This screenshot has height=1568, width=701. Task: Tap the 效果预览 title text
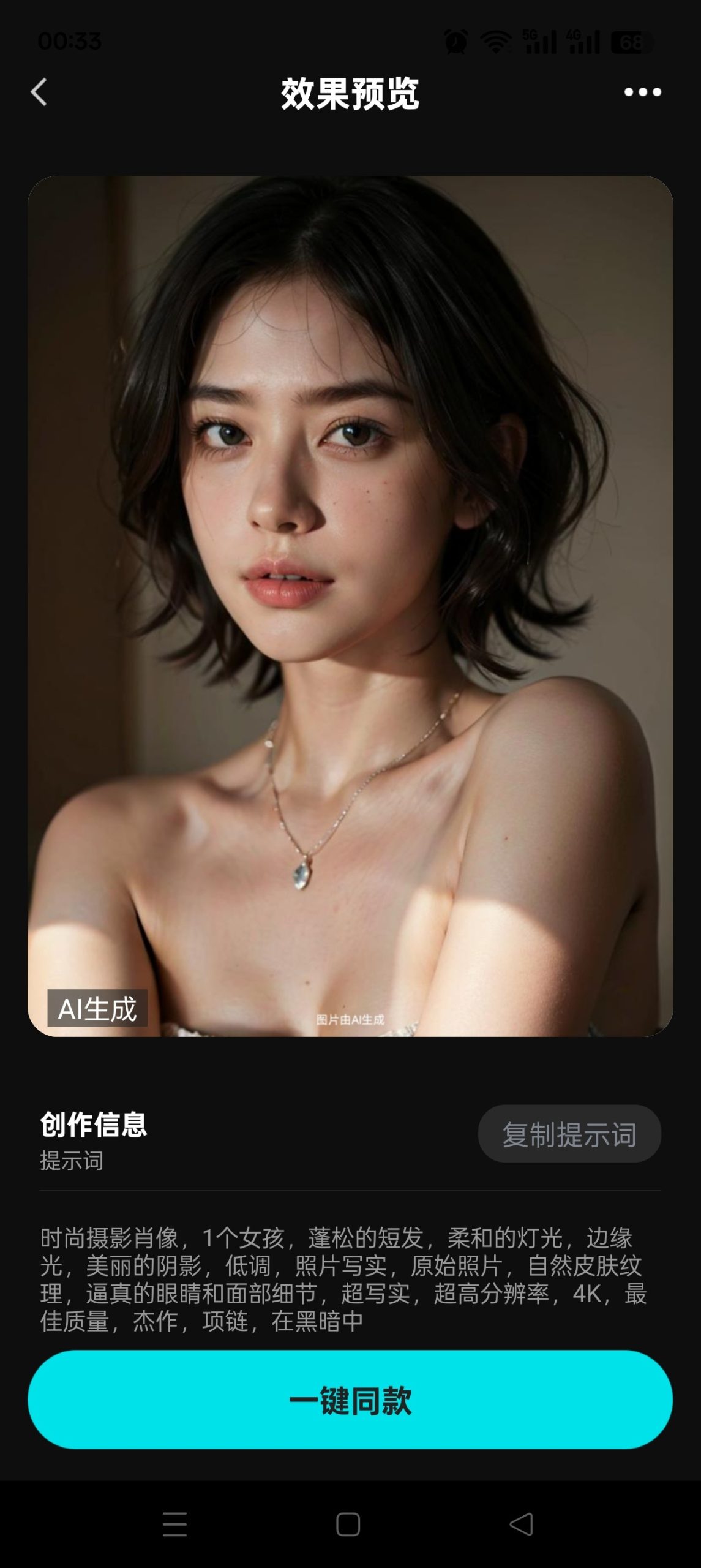tap(350, 92)
